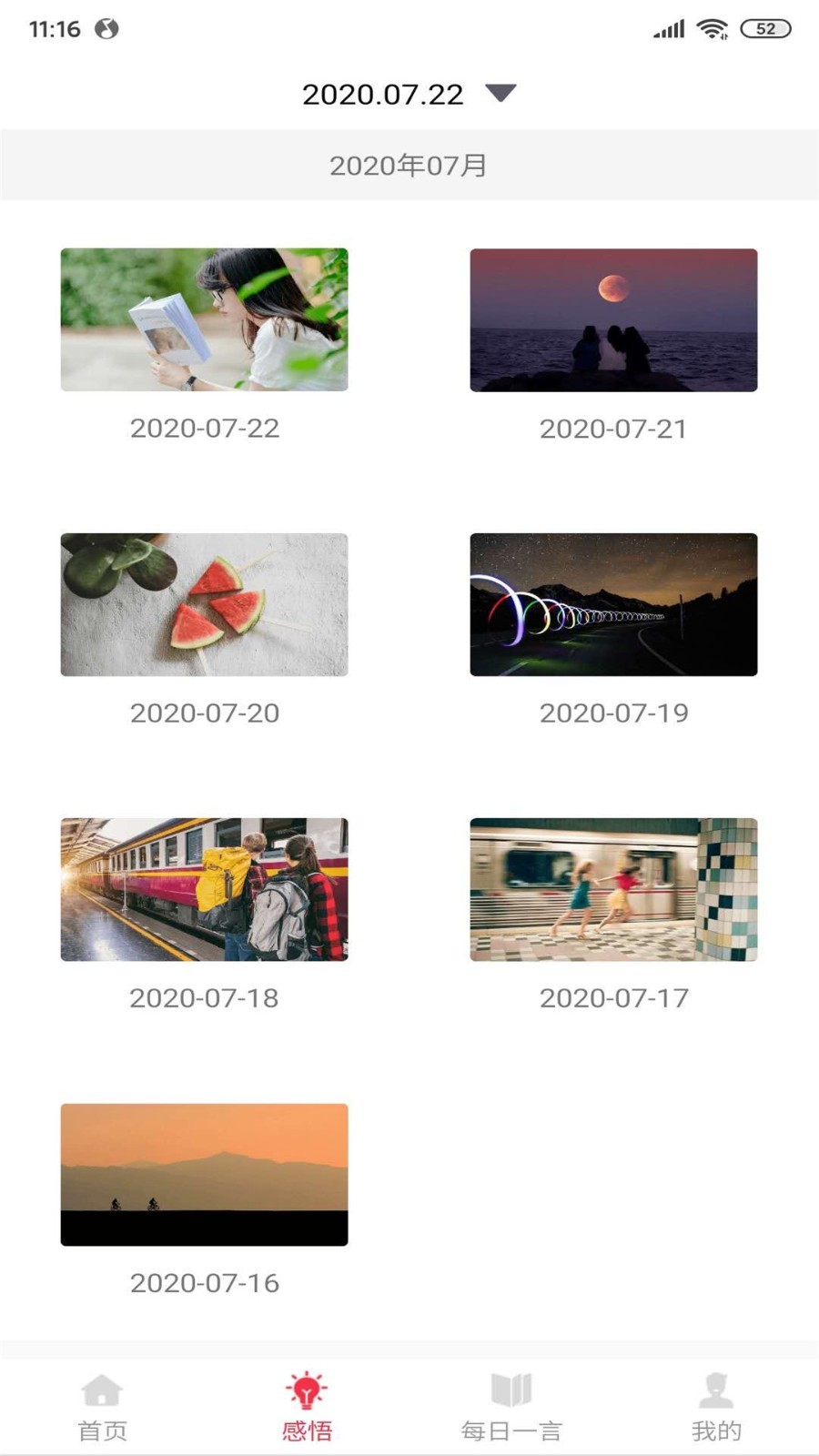Switch to the 我的 profile tab
Image resolution: width=819 pixels, height=1456 pixels.
pyautogui.click(x=716, y=1406)
